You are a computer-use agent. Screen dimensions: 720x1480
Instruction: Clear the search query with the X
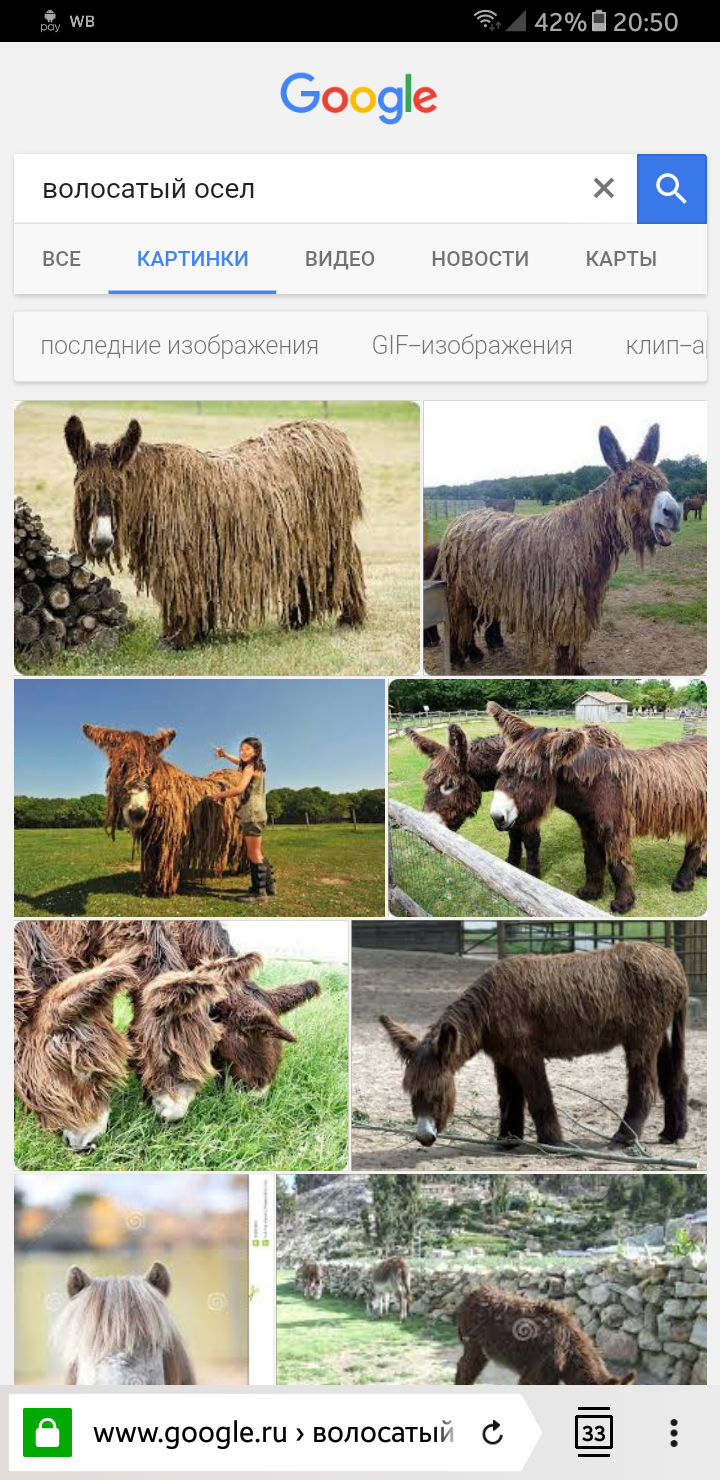604,188
